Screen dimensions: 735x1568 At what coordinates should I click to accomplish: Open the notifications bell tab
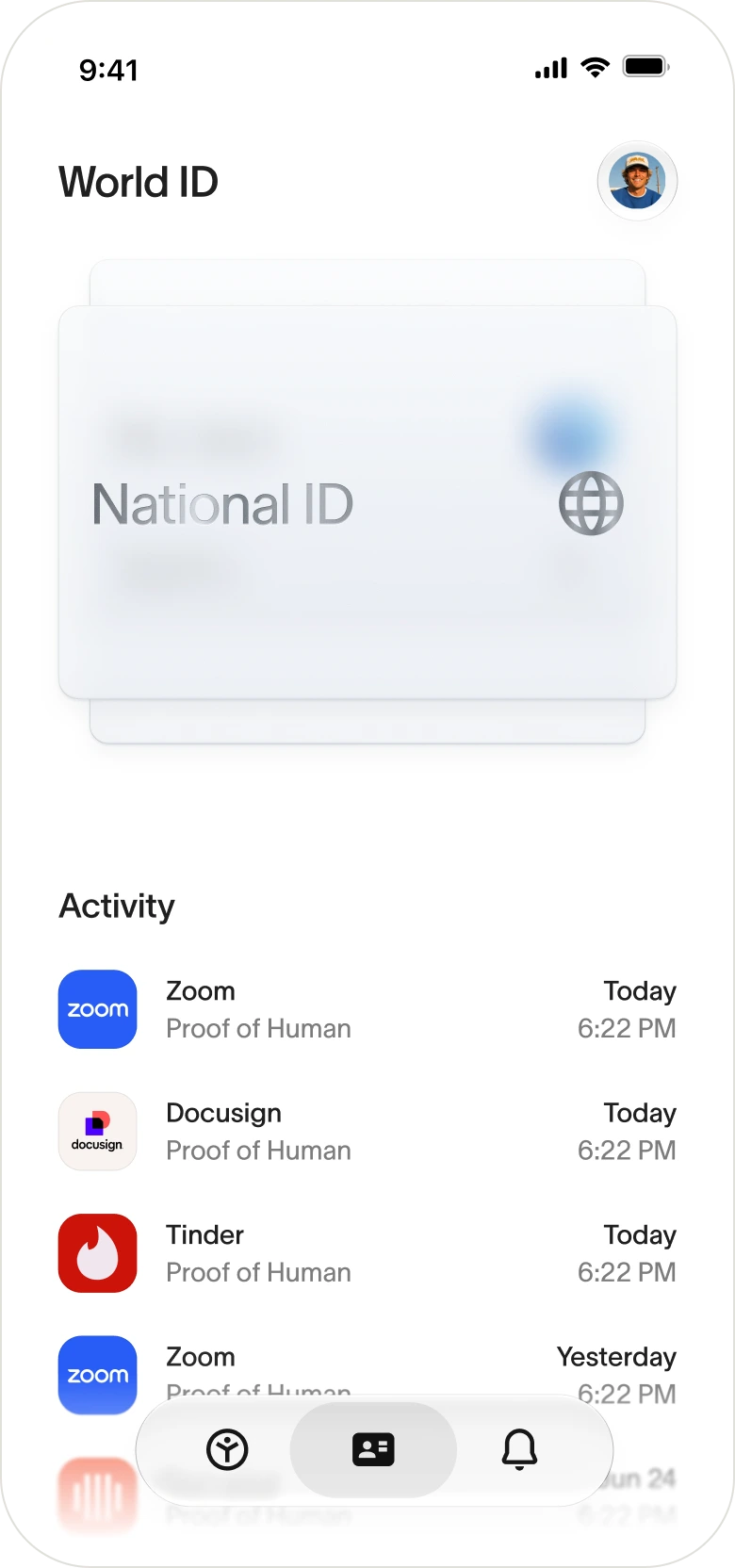[519, 1449]
